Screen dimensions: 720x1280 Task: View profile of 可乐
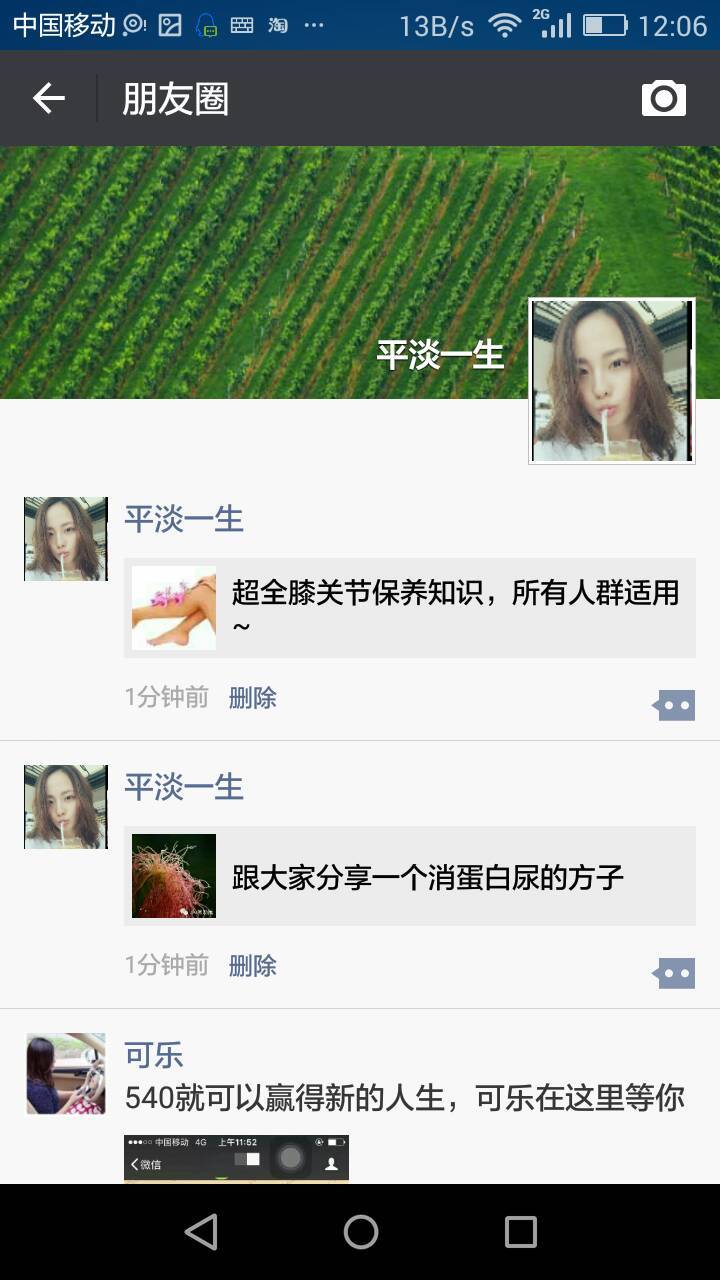click(153, 1055)
